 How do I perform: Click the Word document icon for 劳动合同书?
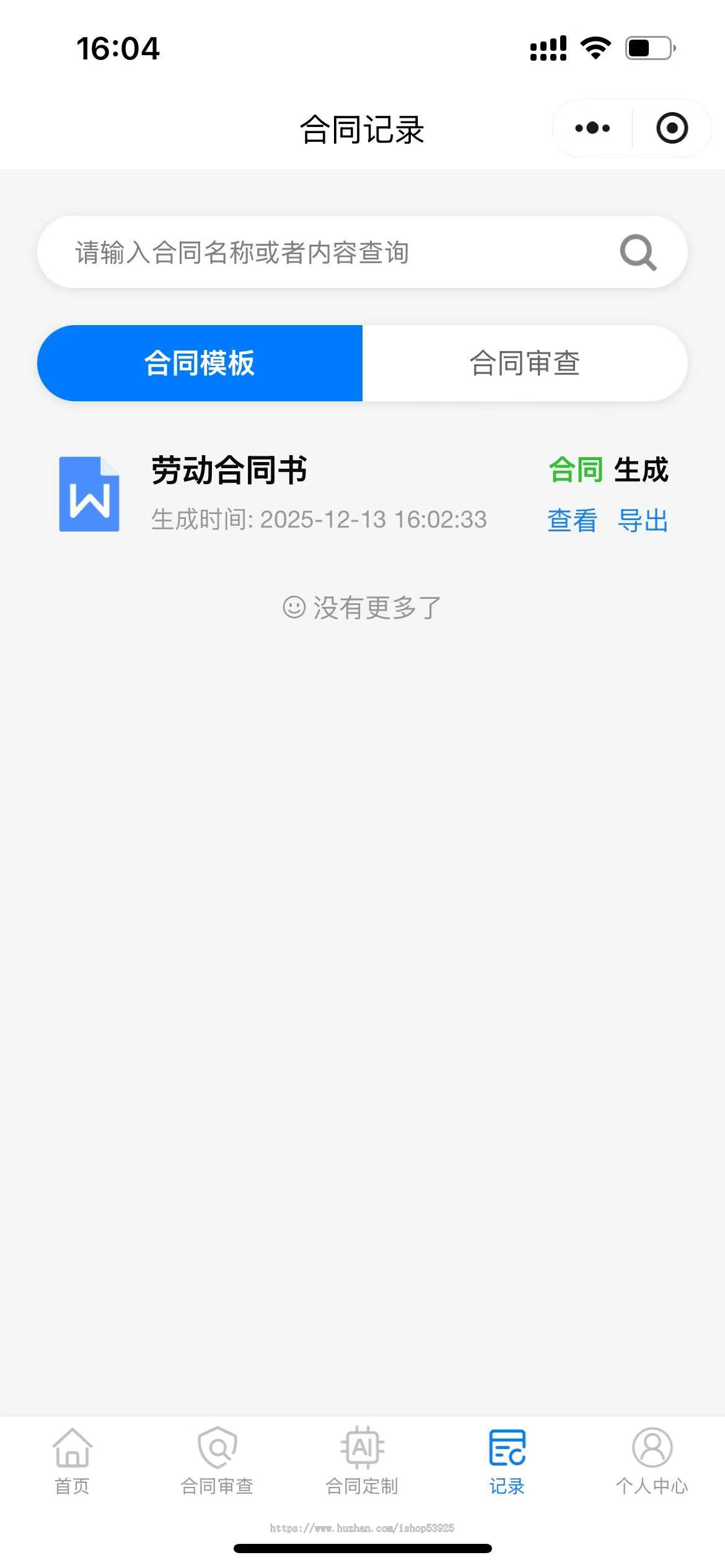[x=89, y=494]
